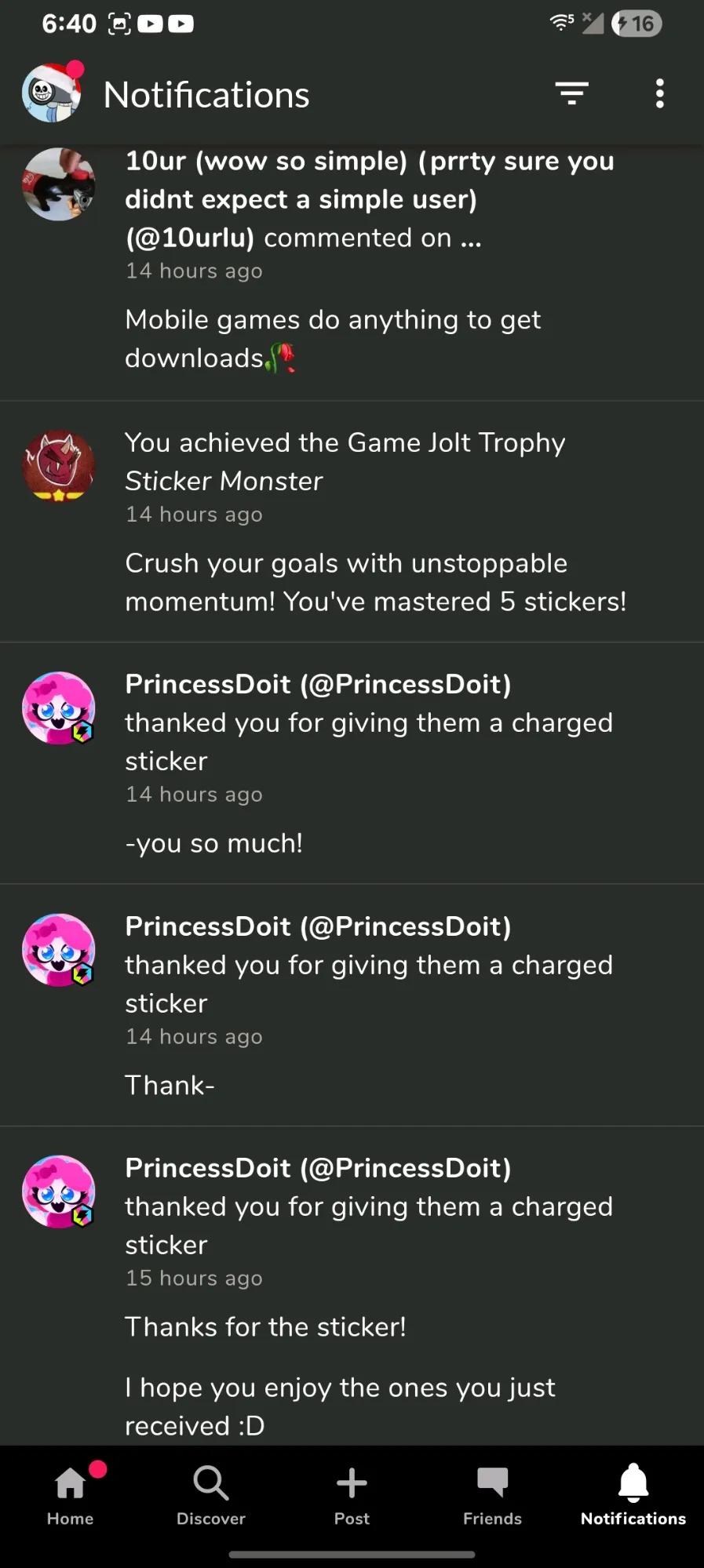This screenshot has width=704, height=1568.
Task: Open the three-dot overflow menu
Action: (660, 94)
